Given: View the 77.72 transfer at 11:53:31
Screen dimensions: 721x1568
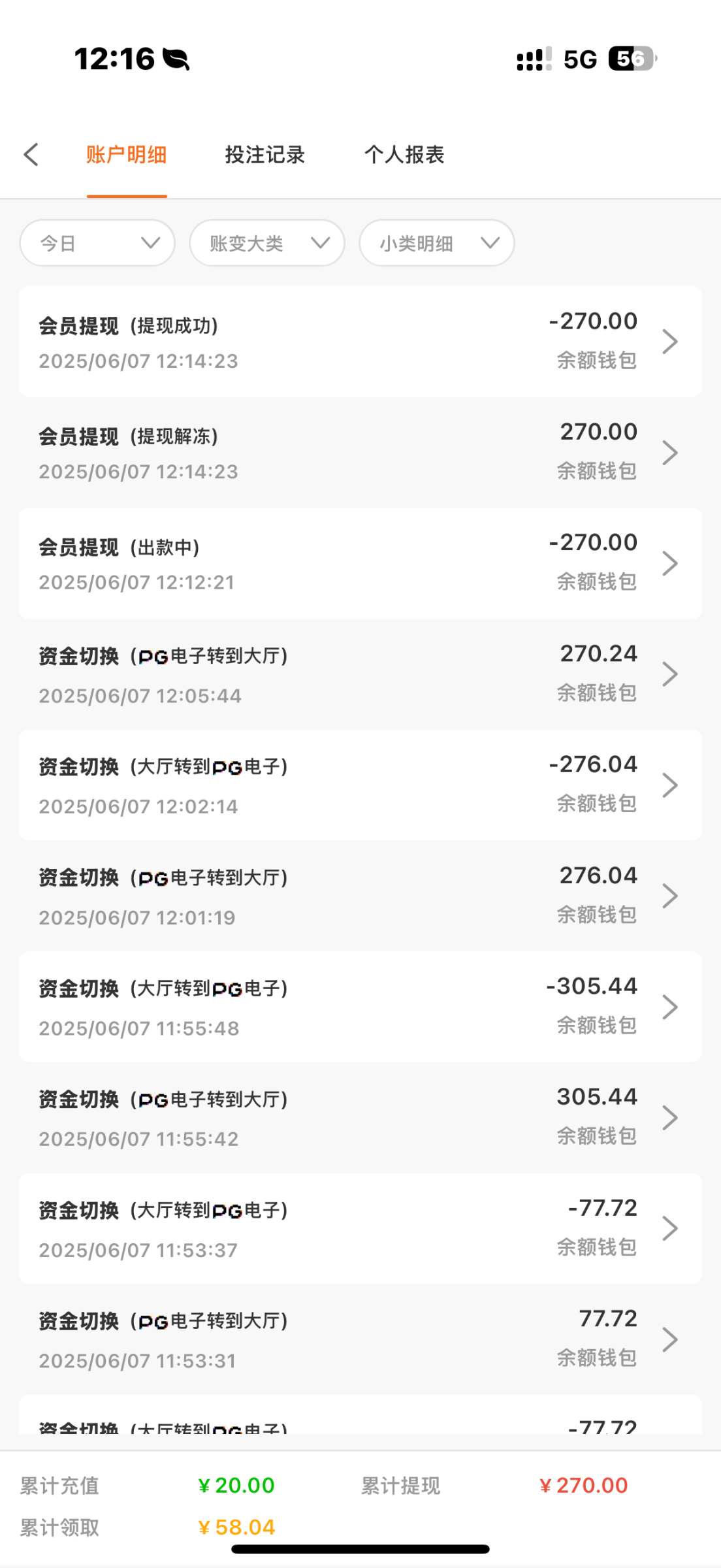Looking at the screenshot, I should (360, 1339).
